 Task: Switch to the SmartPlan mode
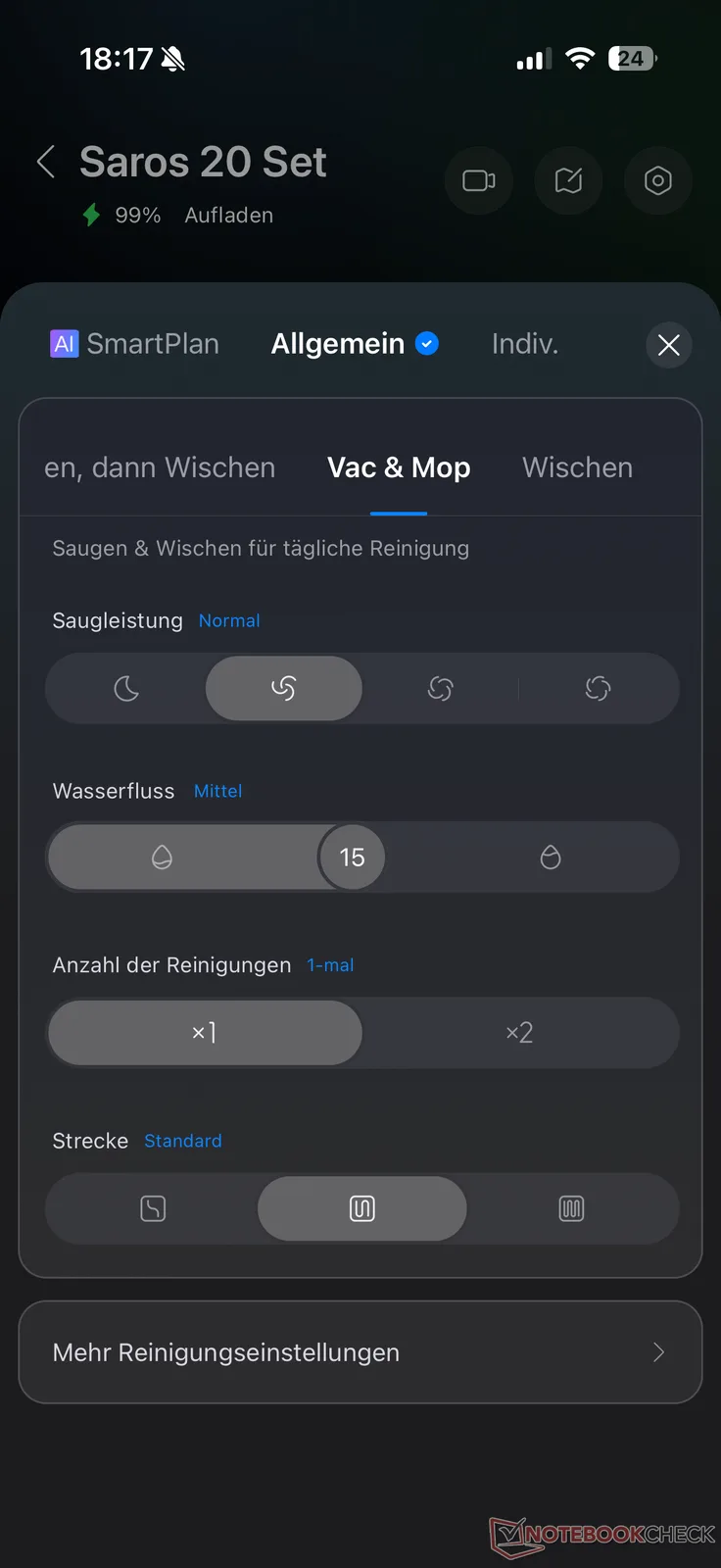(135, 344)
